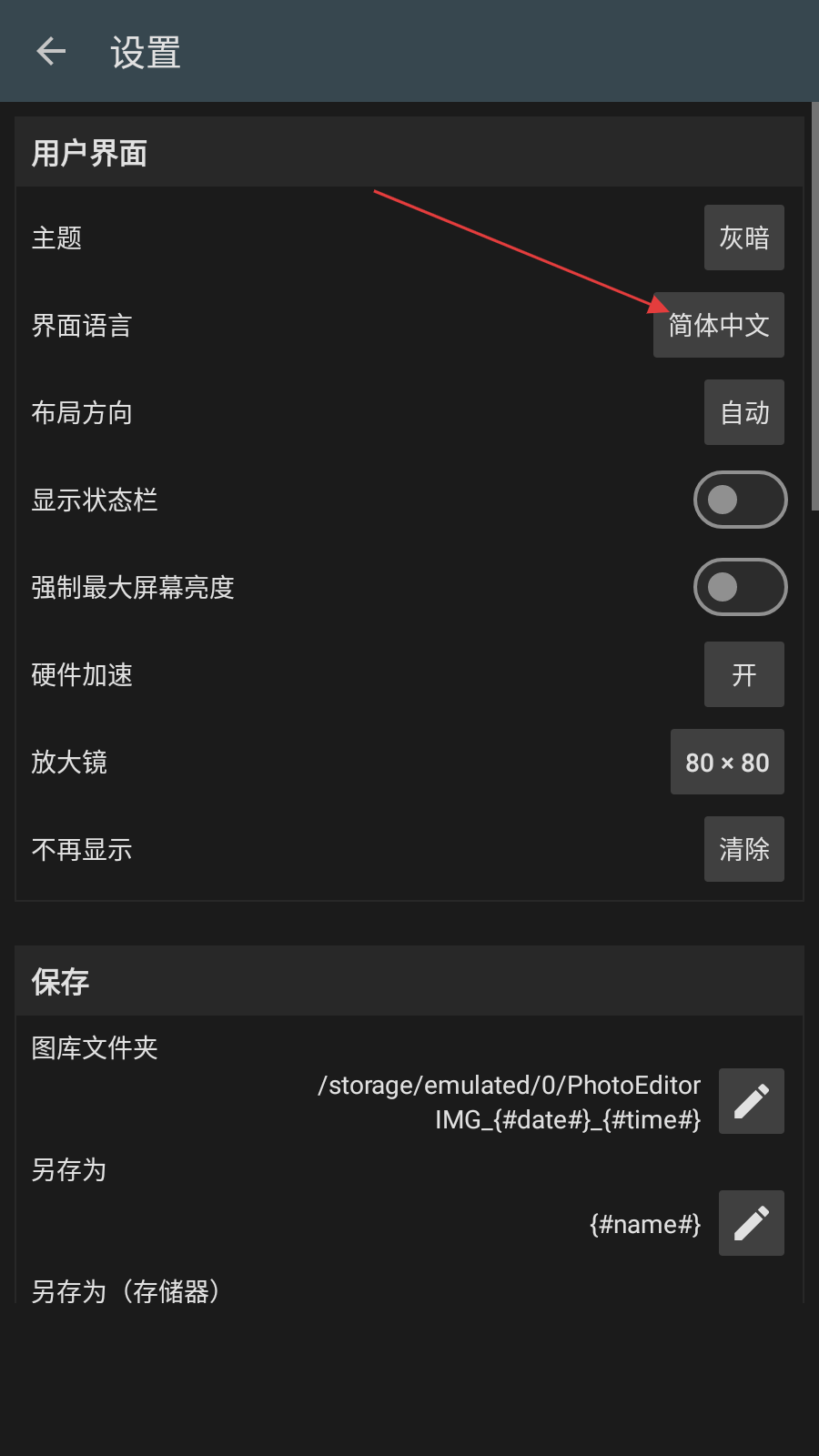Change the 主题 from 灰暗
819x1456 pixels.
[x=743, y=238]
